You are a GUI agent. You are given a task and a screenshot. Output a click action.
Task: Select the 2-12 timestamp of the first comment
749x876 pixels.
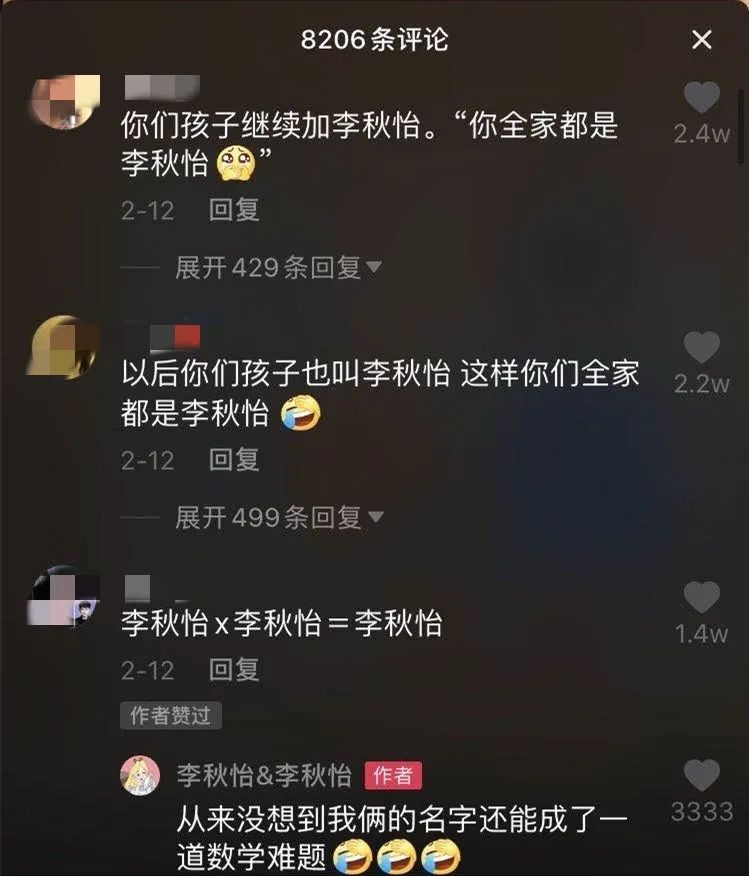[144, 211]
